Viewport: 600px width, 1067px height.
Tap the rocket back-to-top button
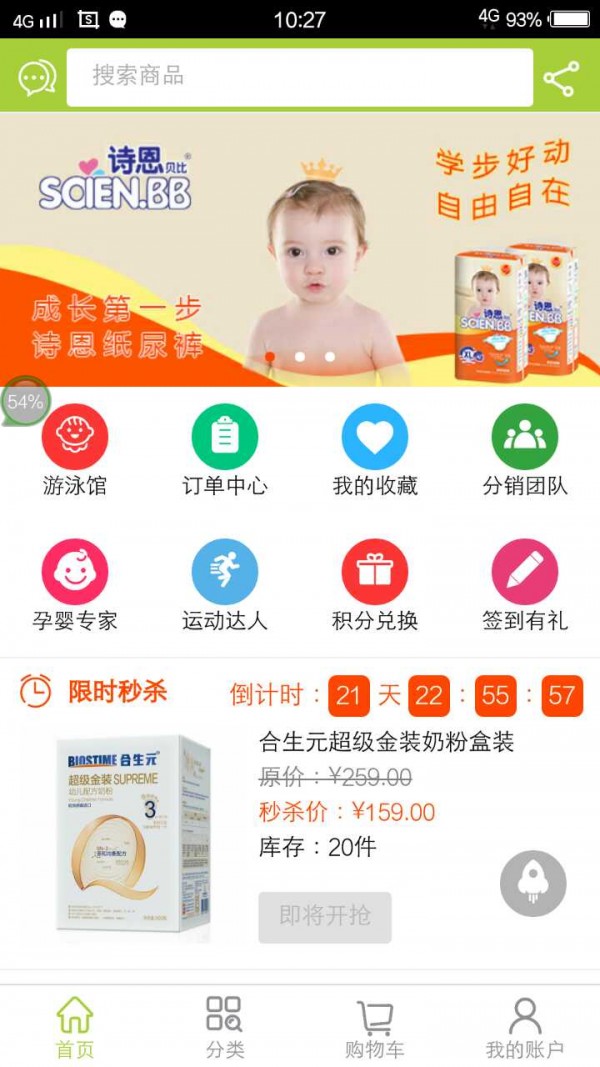[532, 883]
